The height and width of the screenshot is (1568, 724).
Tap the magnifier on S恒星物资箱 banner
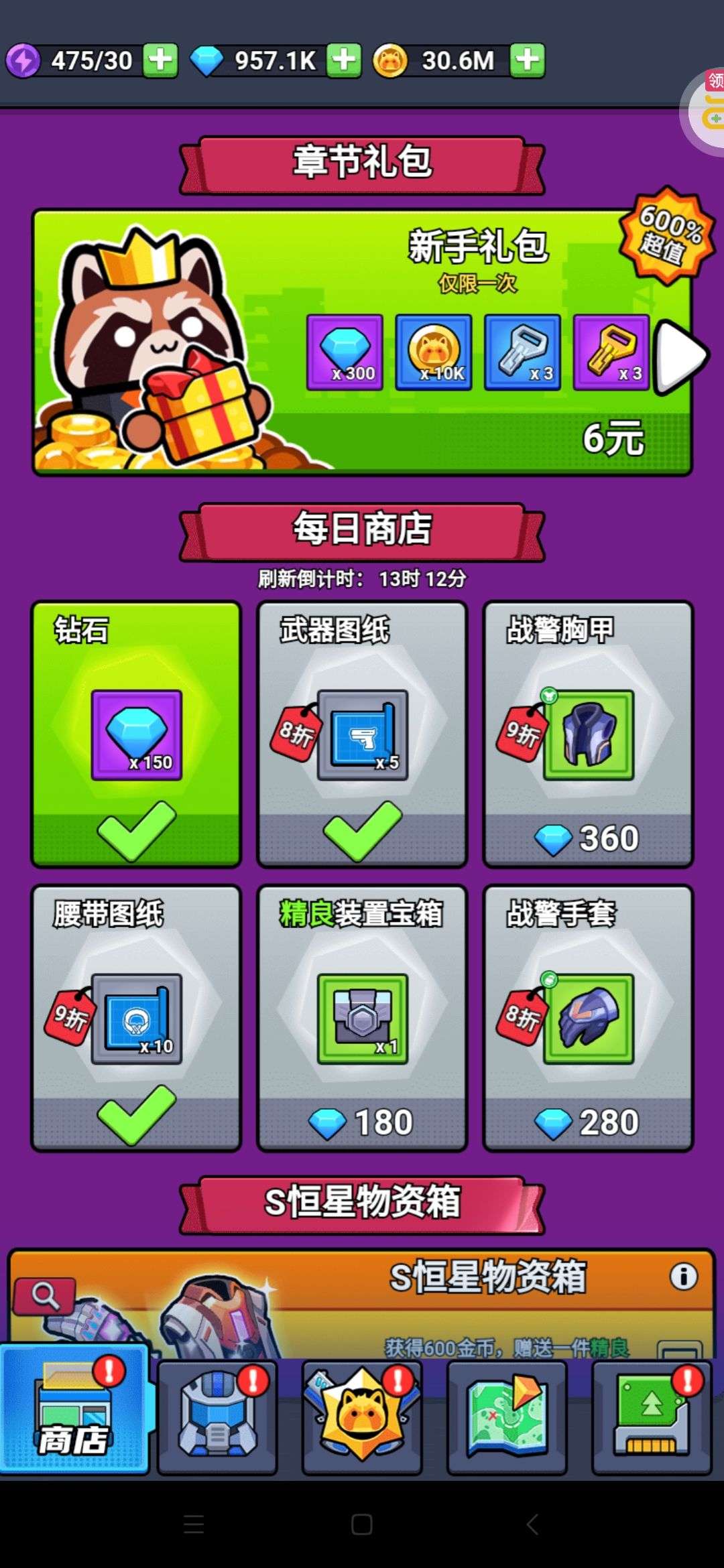pos(45,1297)
